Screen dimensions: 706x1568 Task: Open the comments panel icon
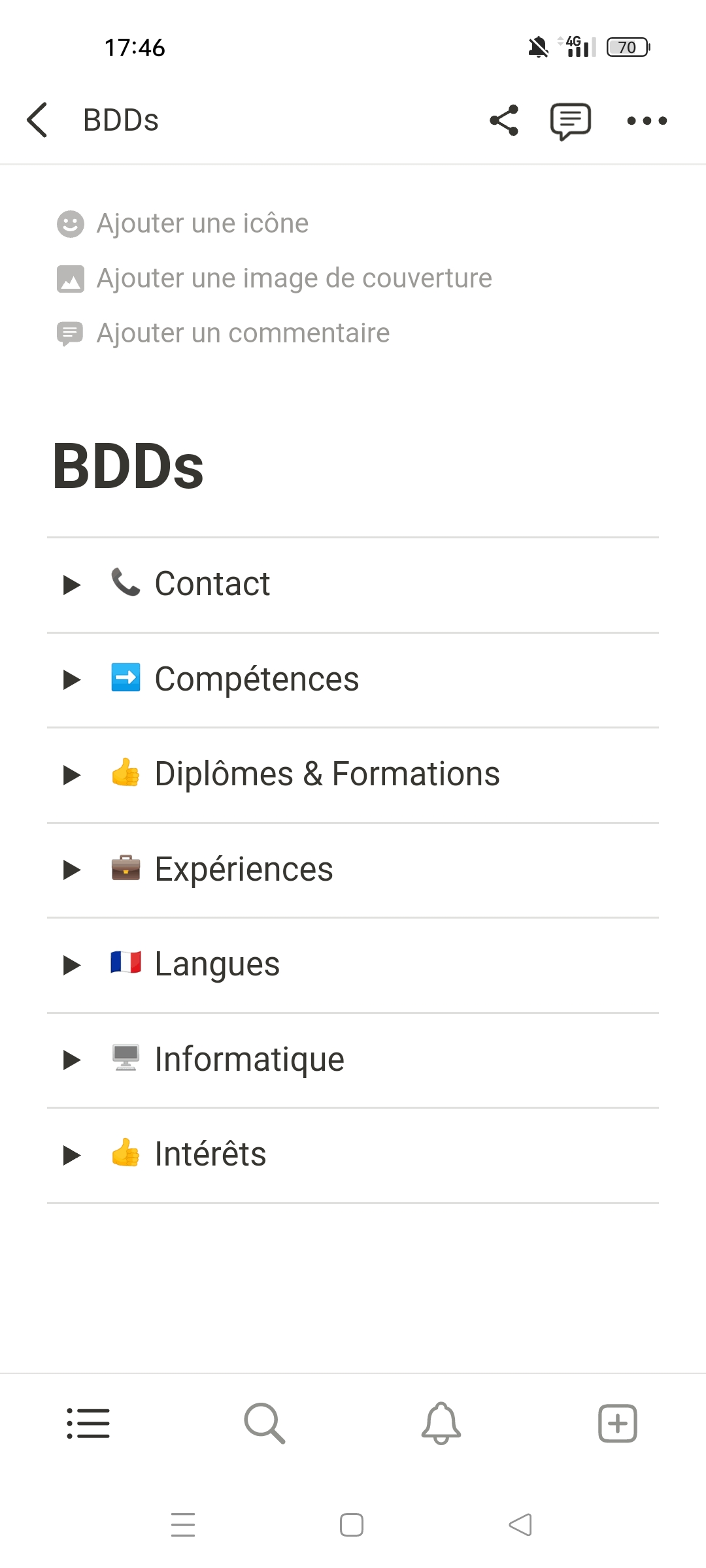pos(570,121)
